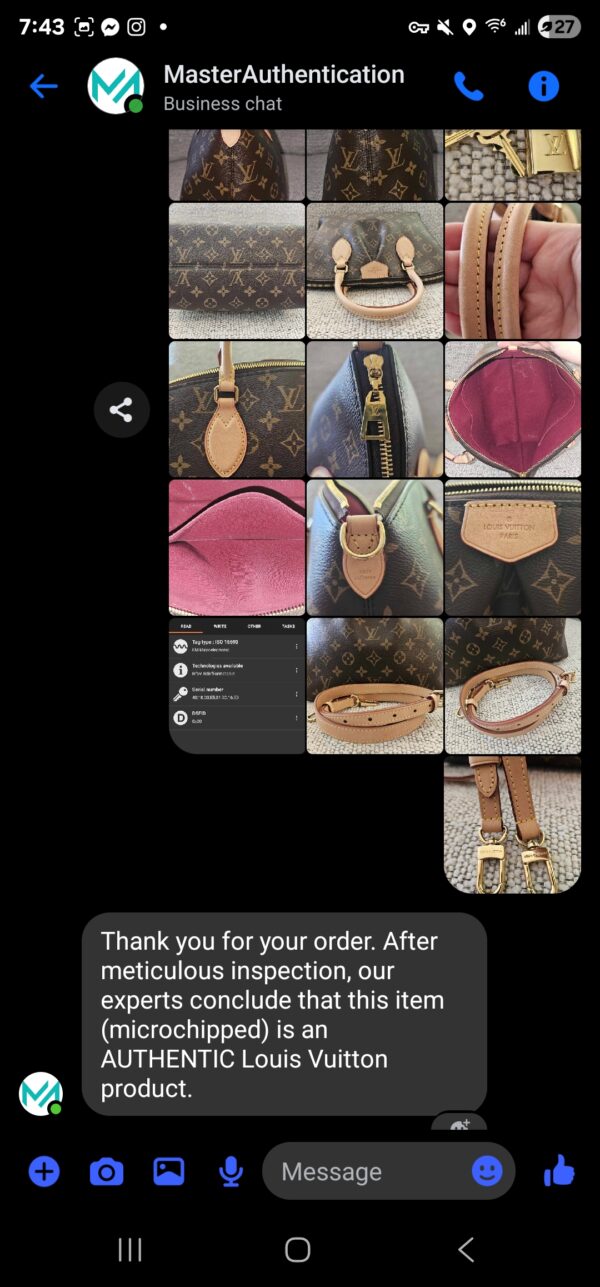
Task: View the strap clasps photo
Action: [512, 824]
